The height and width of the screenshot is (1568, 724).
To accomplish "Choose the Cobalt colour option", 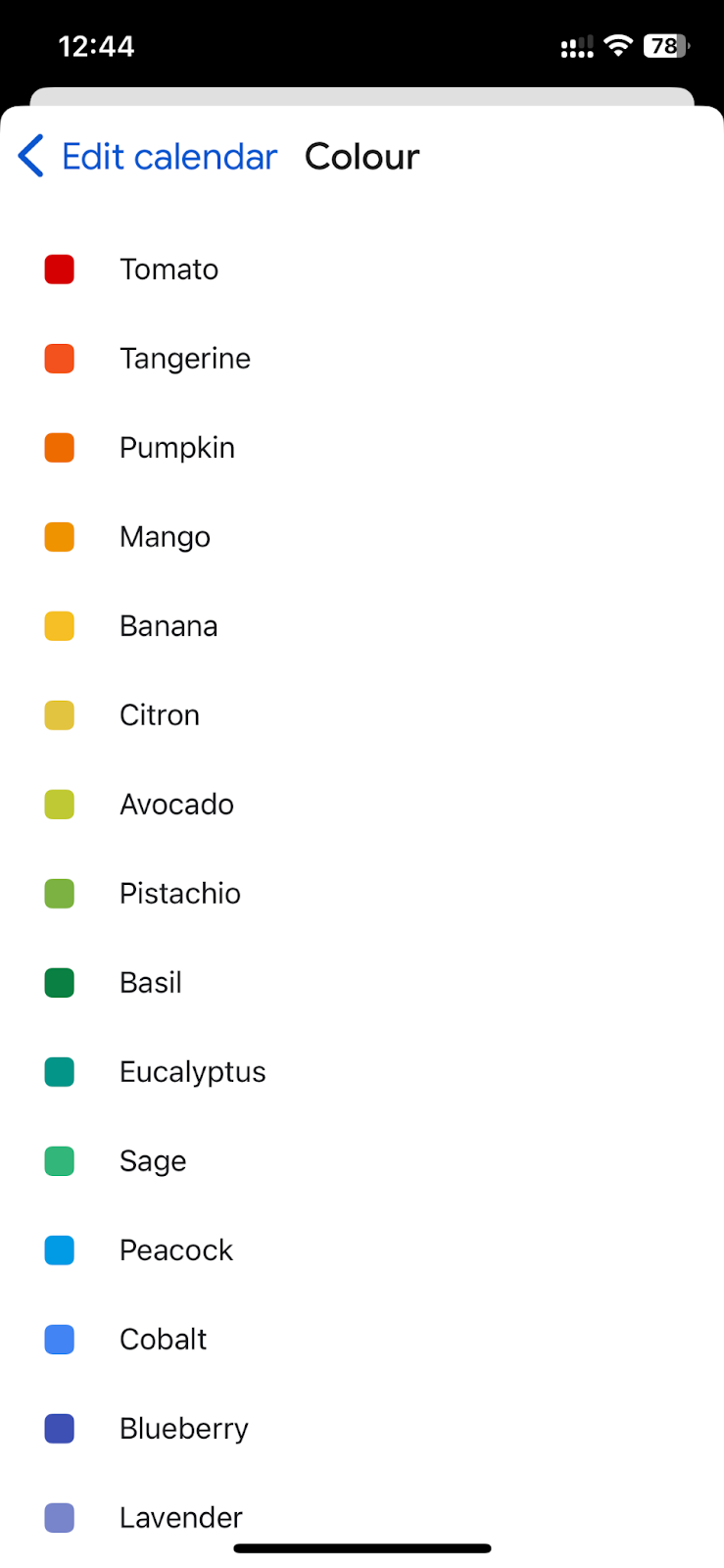I will pos(362,1340).
